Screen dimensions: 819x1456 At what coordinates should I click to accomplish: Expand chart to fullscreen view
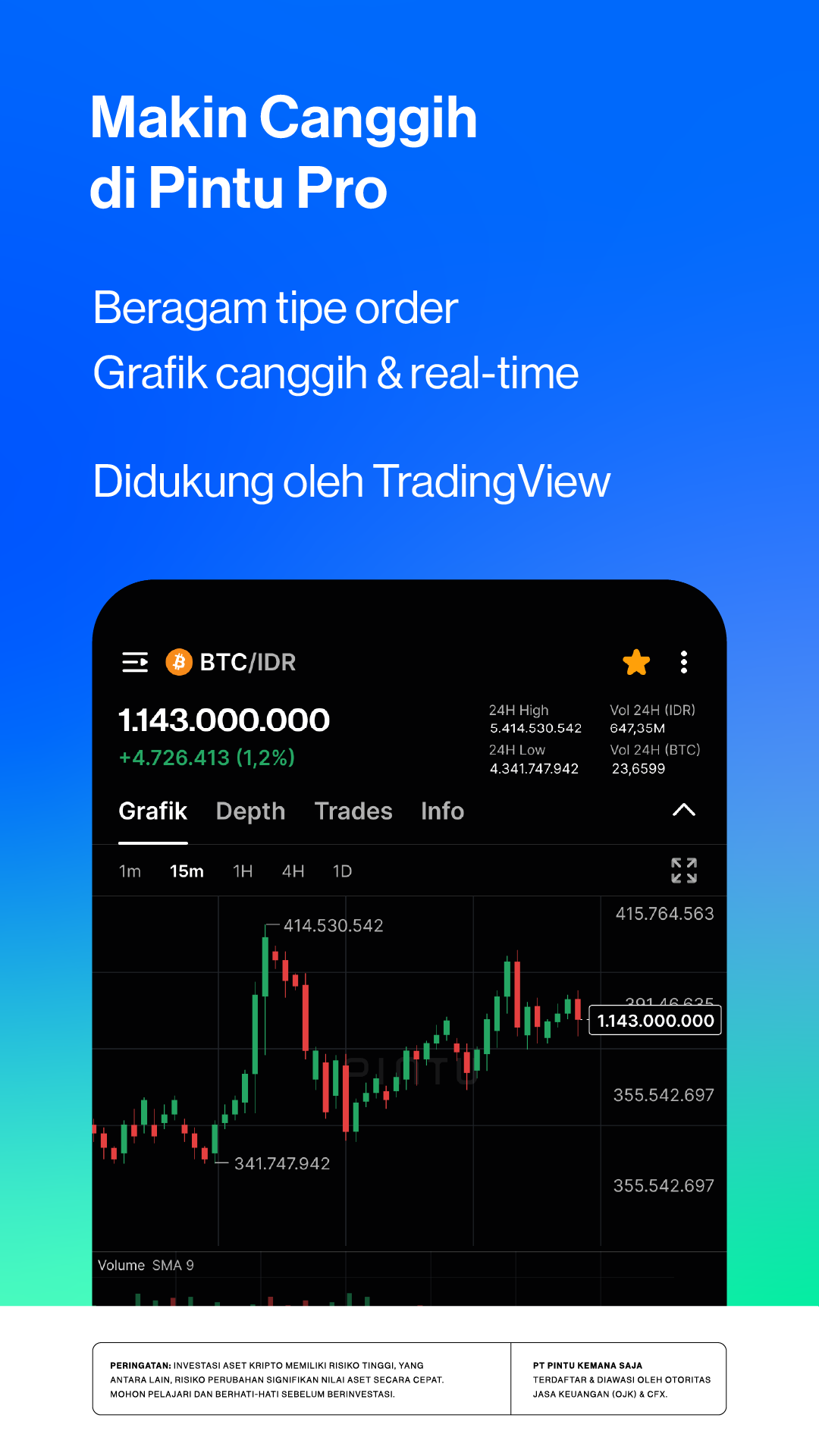pyautogui.click(x=683, y=871)
